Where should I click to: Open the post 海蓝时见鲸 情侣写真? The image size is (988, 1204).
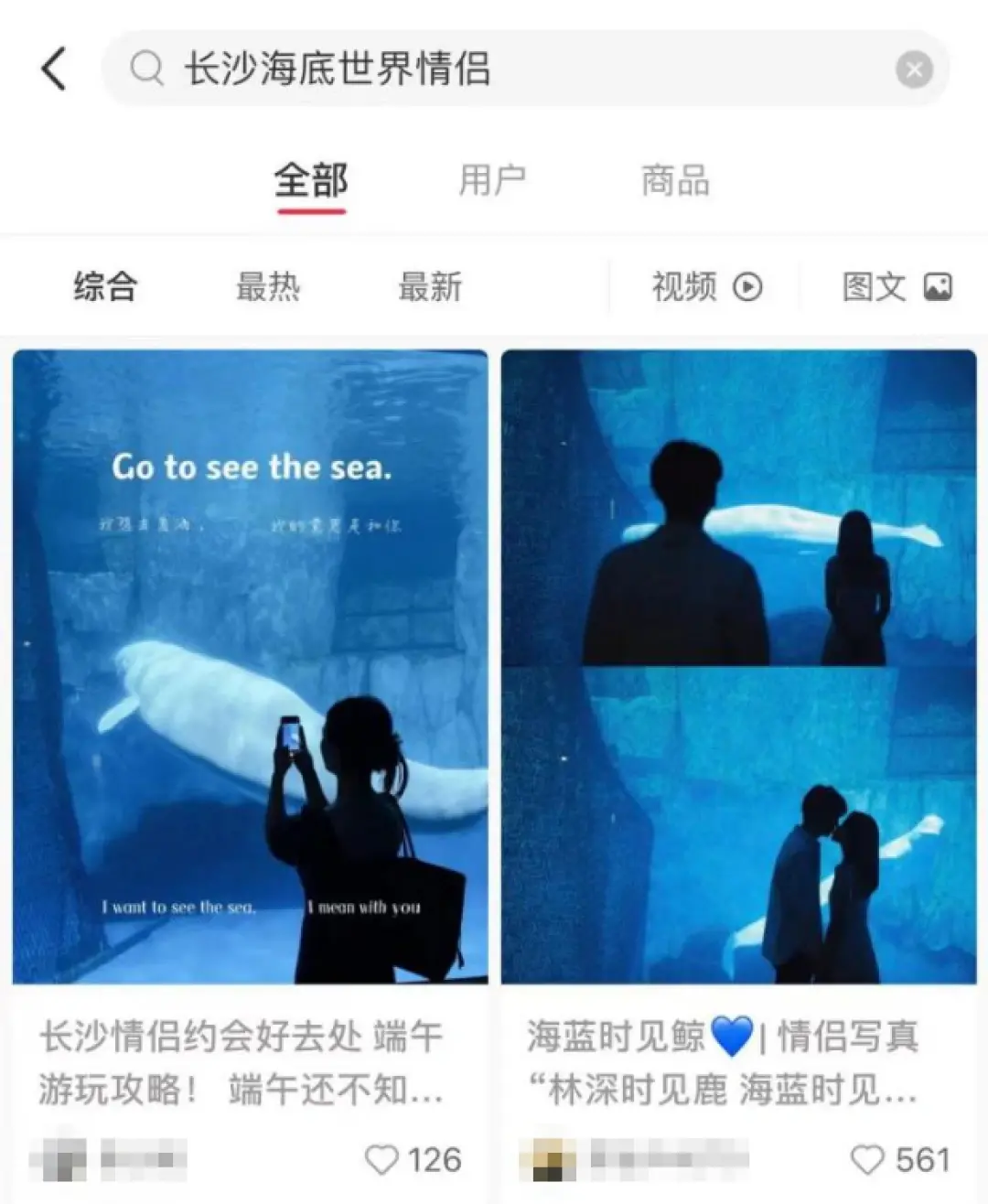[x=738, y=666]
